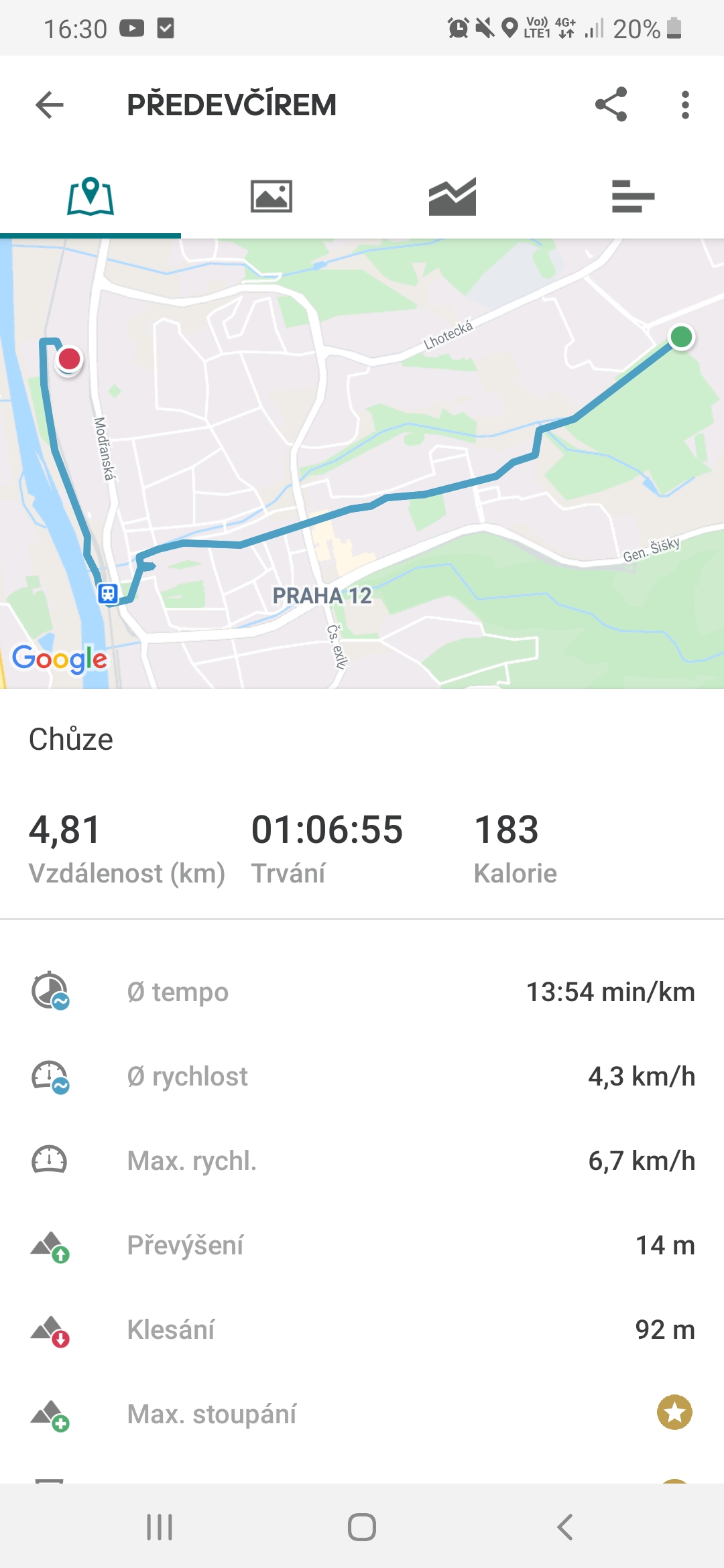Open the charts tab

(x=452, y=196)
